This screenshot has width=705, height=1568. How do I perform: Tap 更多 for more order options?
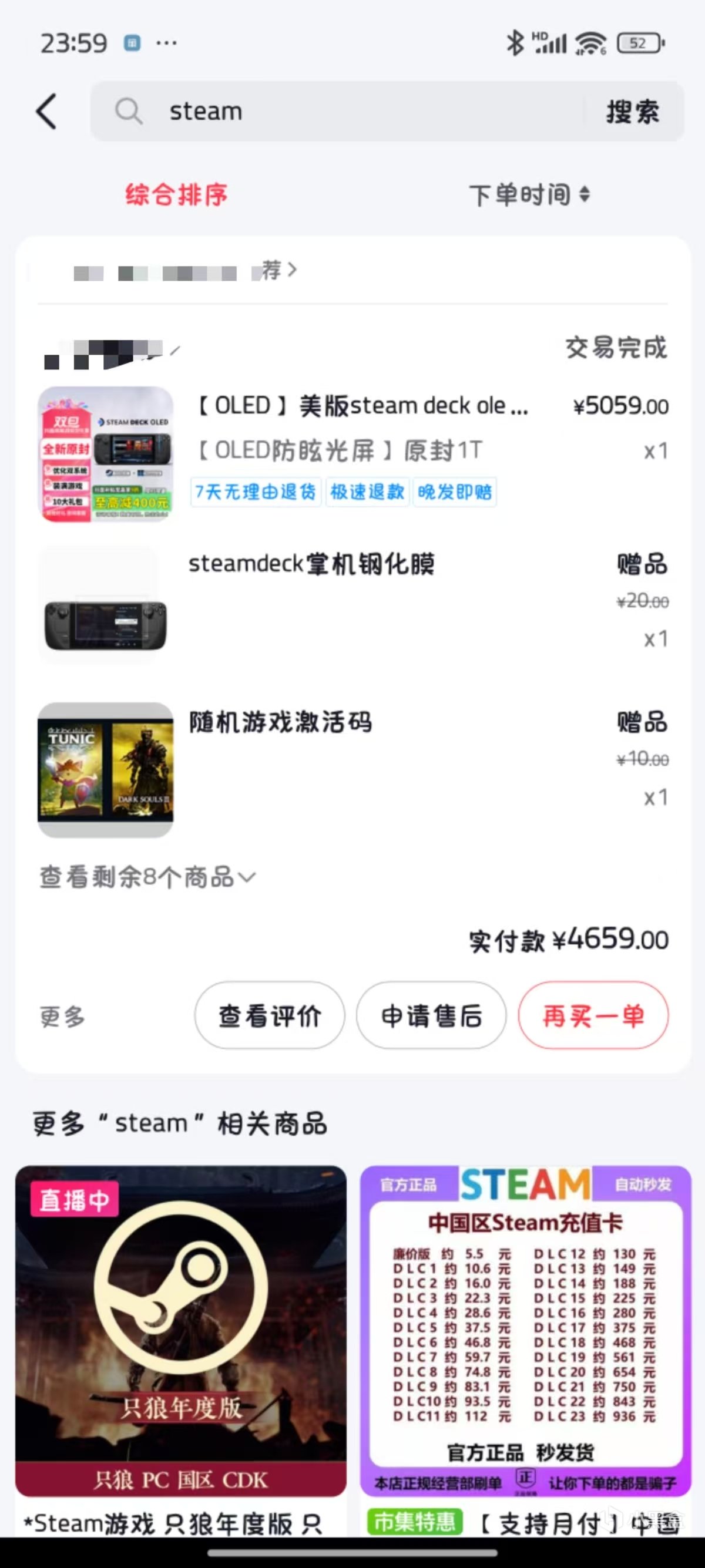[x=62, y=1016]
